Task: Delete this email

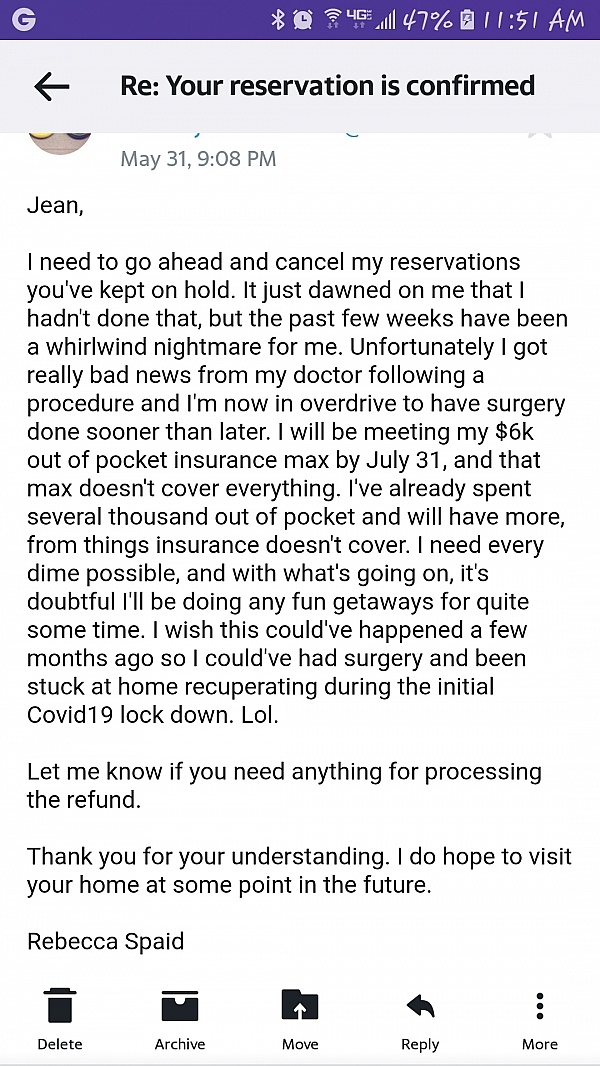Action: pyautogui.click(x=60, y=1019)
